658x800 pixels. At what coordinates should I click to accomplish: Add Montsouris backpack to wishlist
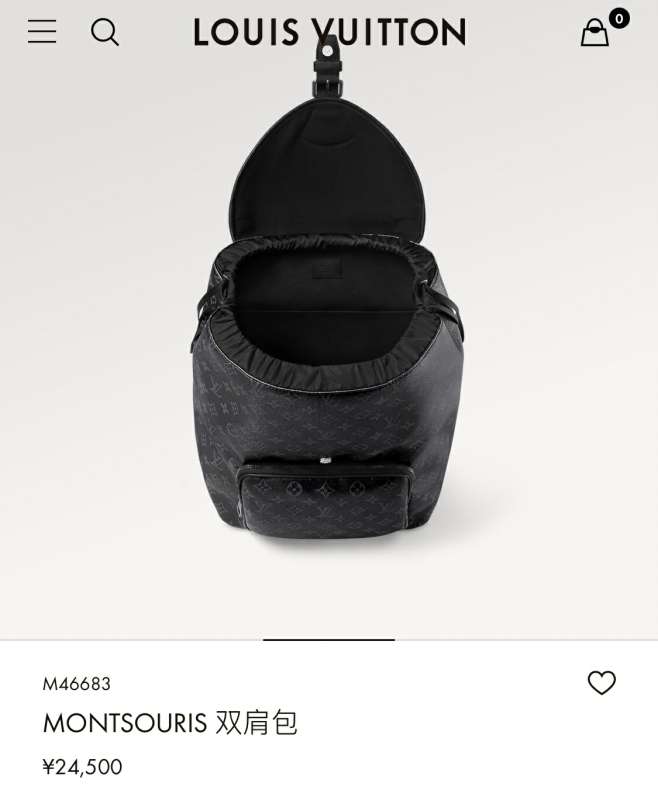coord(601,683)
